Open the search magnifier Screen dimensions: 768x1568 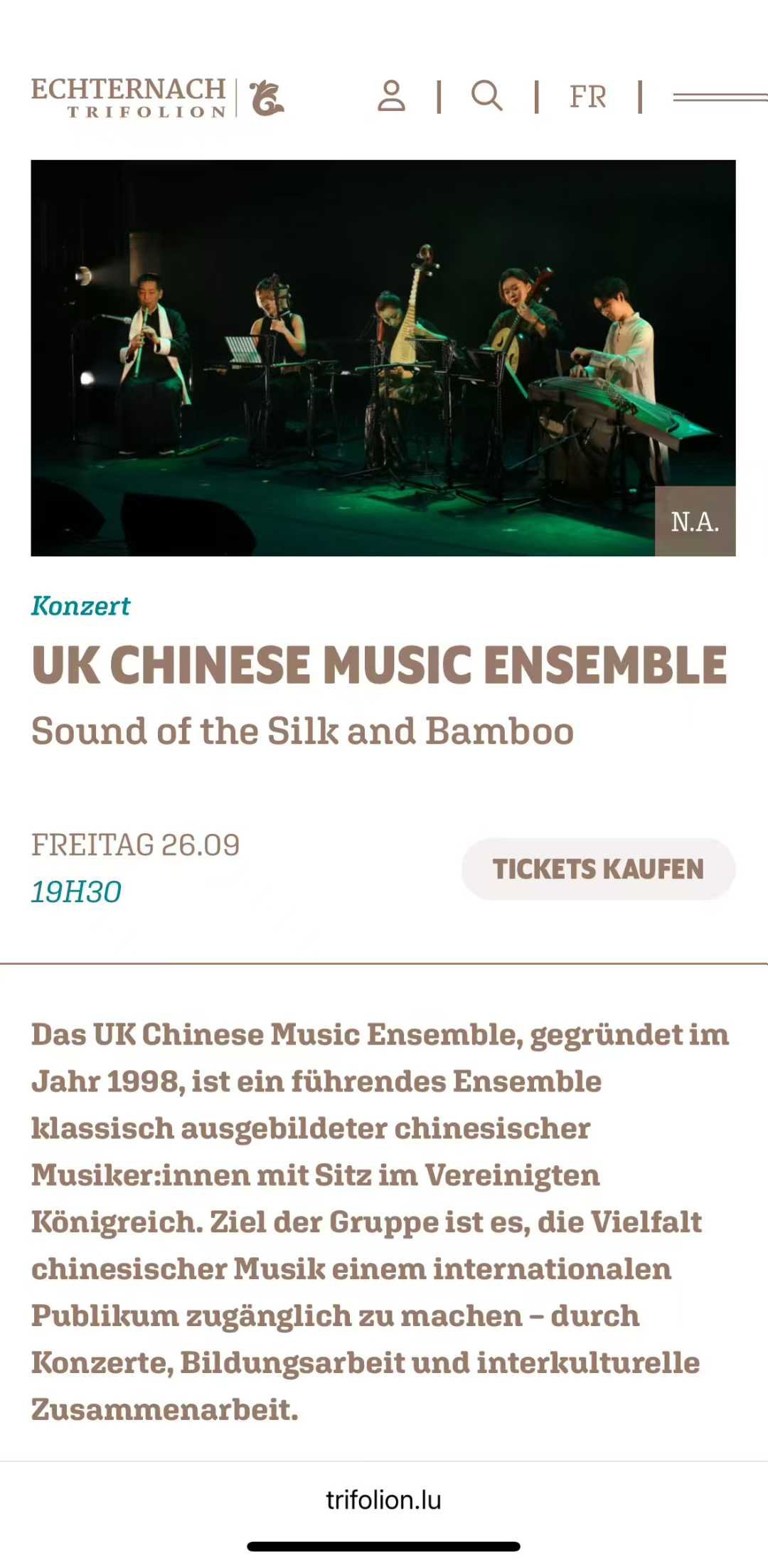(487, 96)
